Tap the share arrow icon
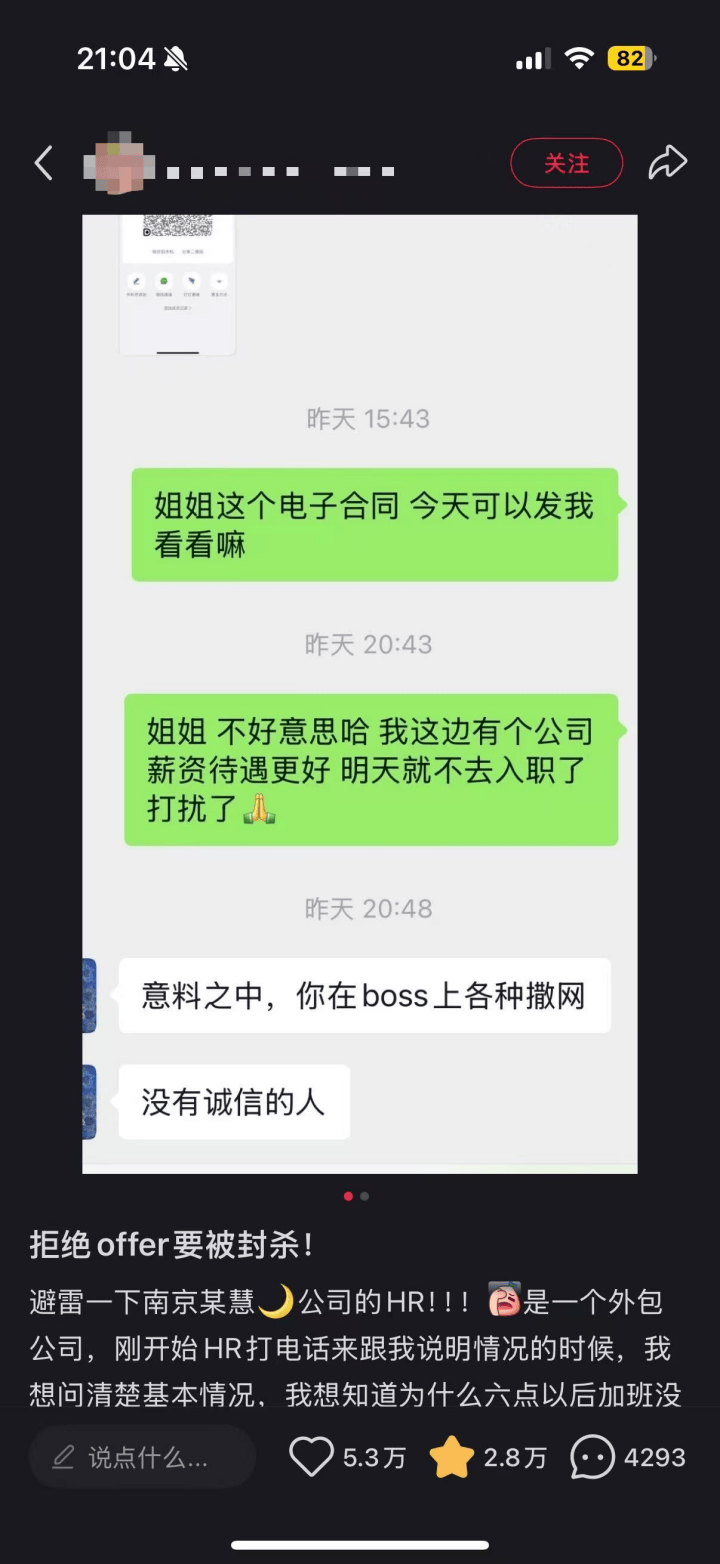Image resolution: width=720 pixels, height=1564 pixels. point(668,162)
